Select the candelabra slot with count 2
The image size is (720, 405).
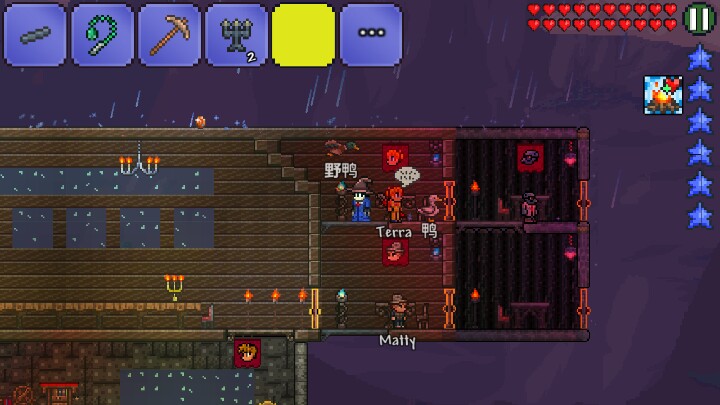(236, 35)
